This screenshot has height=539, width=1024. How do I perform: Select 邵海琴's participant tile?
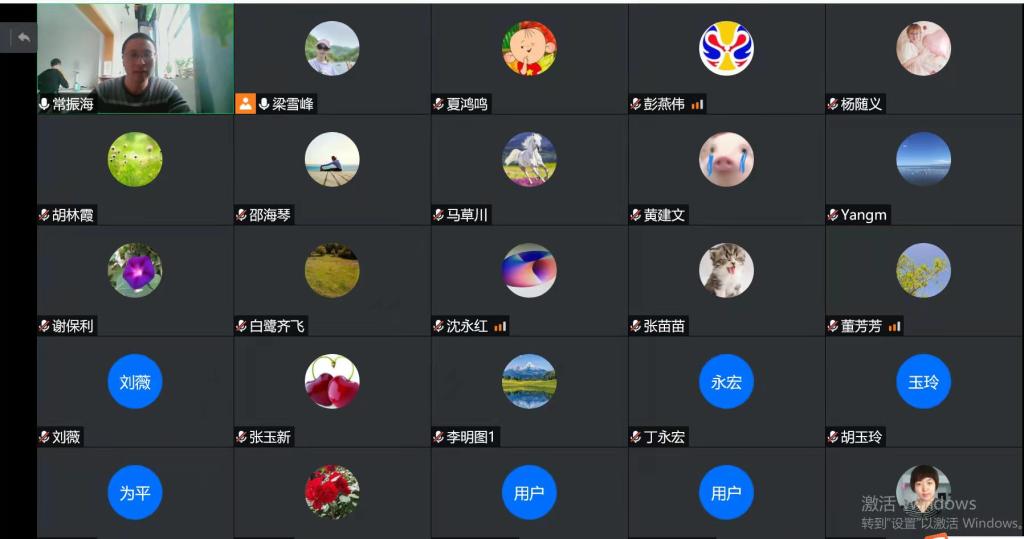pyautogui.click(x=332, y=169)
